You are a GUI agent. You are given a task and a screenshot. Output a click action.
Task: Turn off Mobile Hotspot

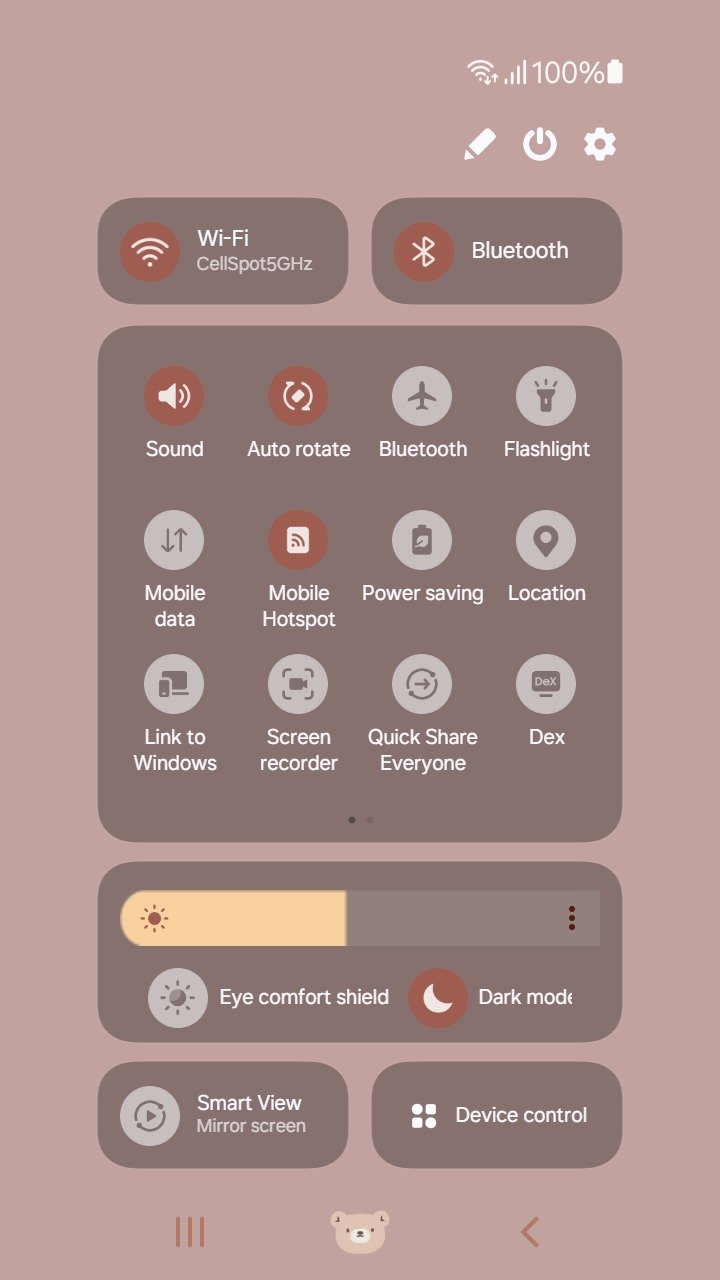point(298,540)
